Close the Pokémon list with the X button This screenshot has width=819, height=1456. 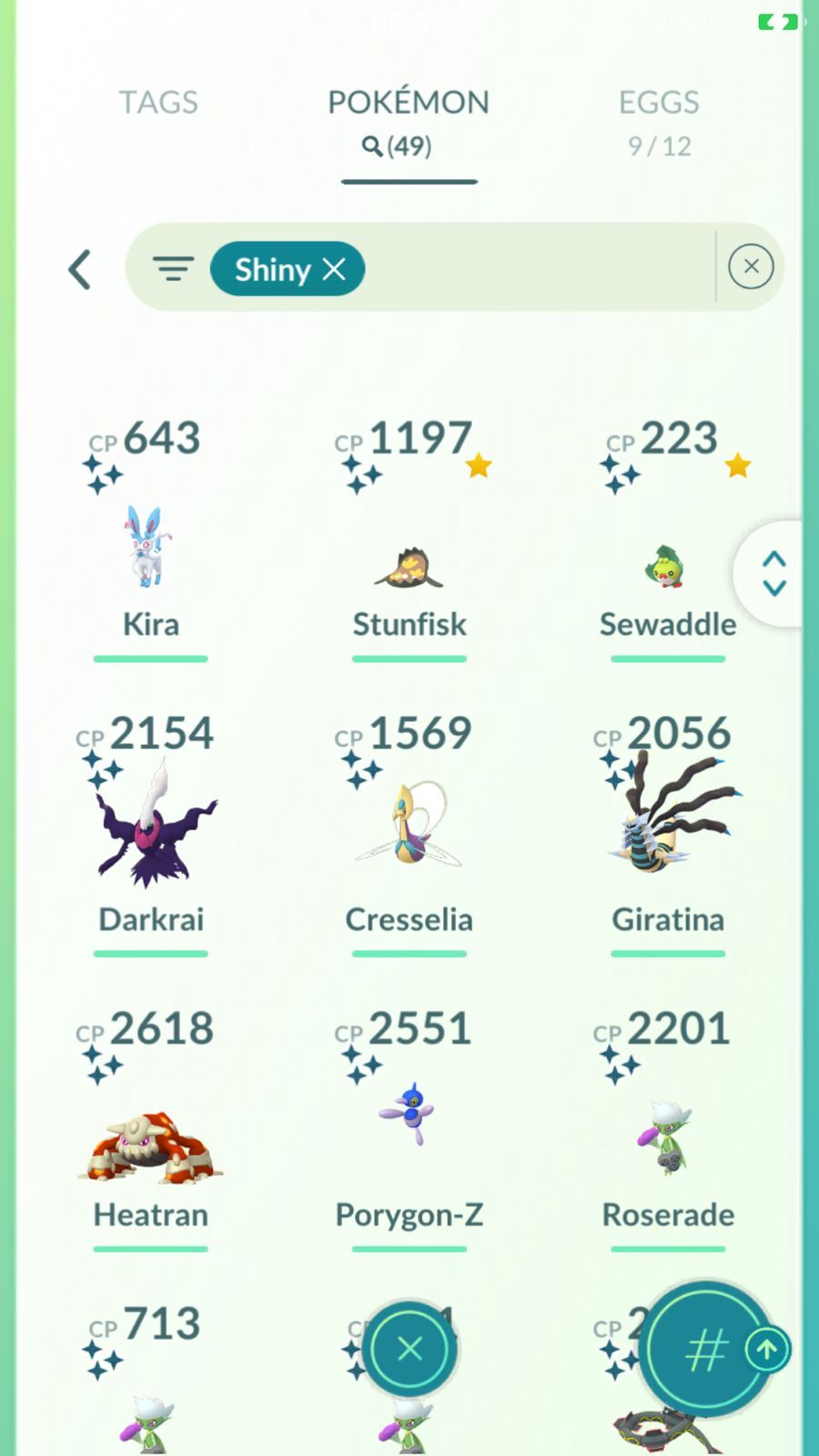click(x=409, y=1349)
